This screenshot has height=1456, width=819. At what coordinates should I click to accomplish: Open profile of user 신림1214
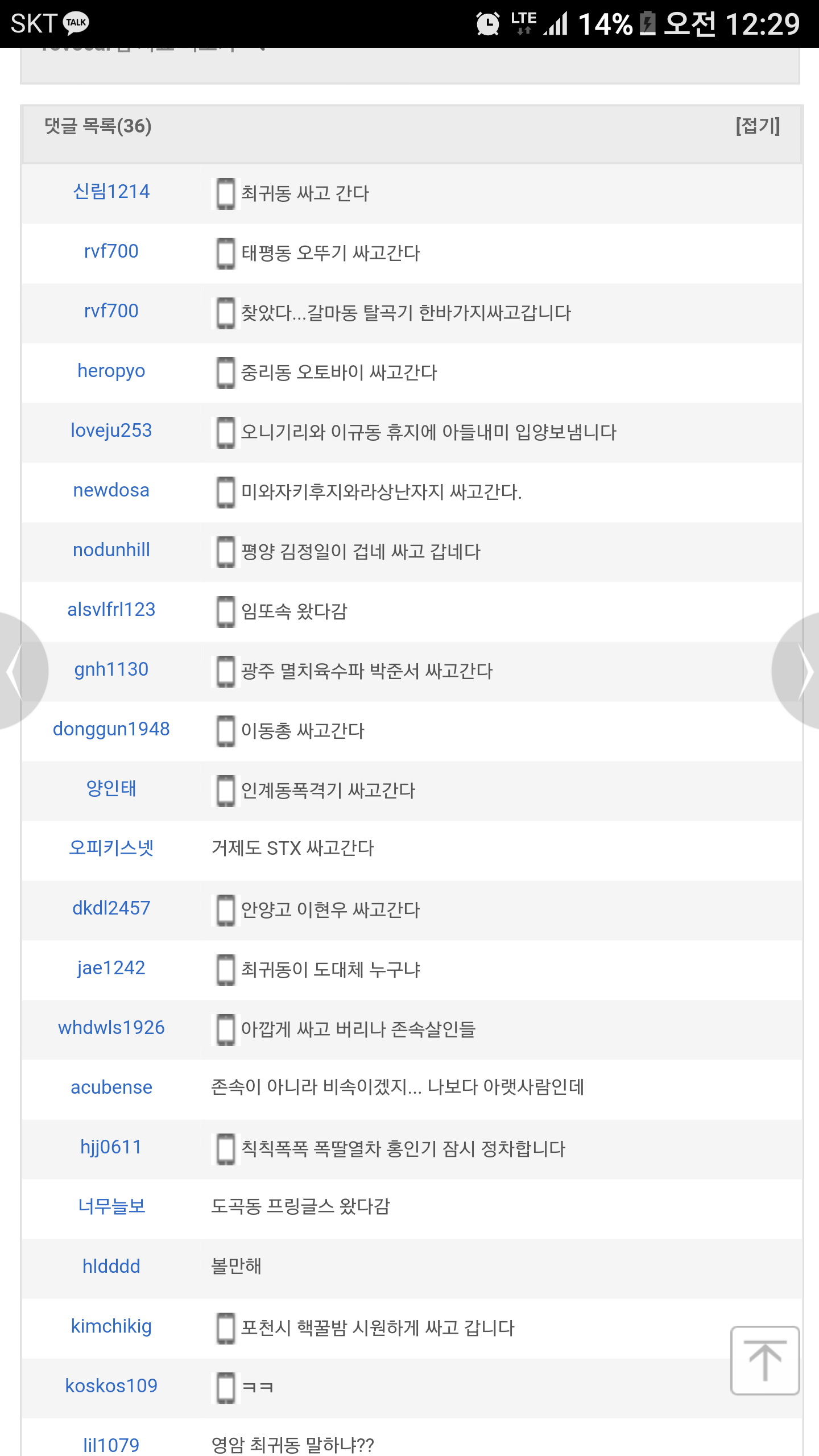(x=111, y=192)
